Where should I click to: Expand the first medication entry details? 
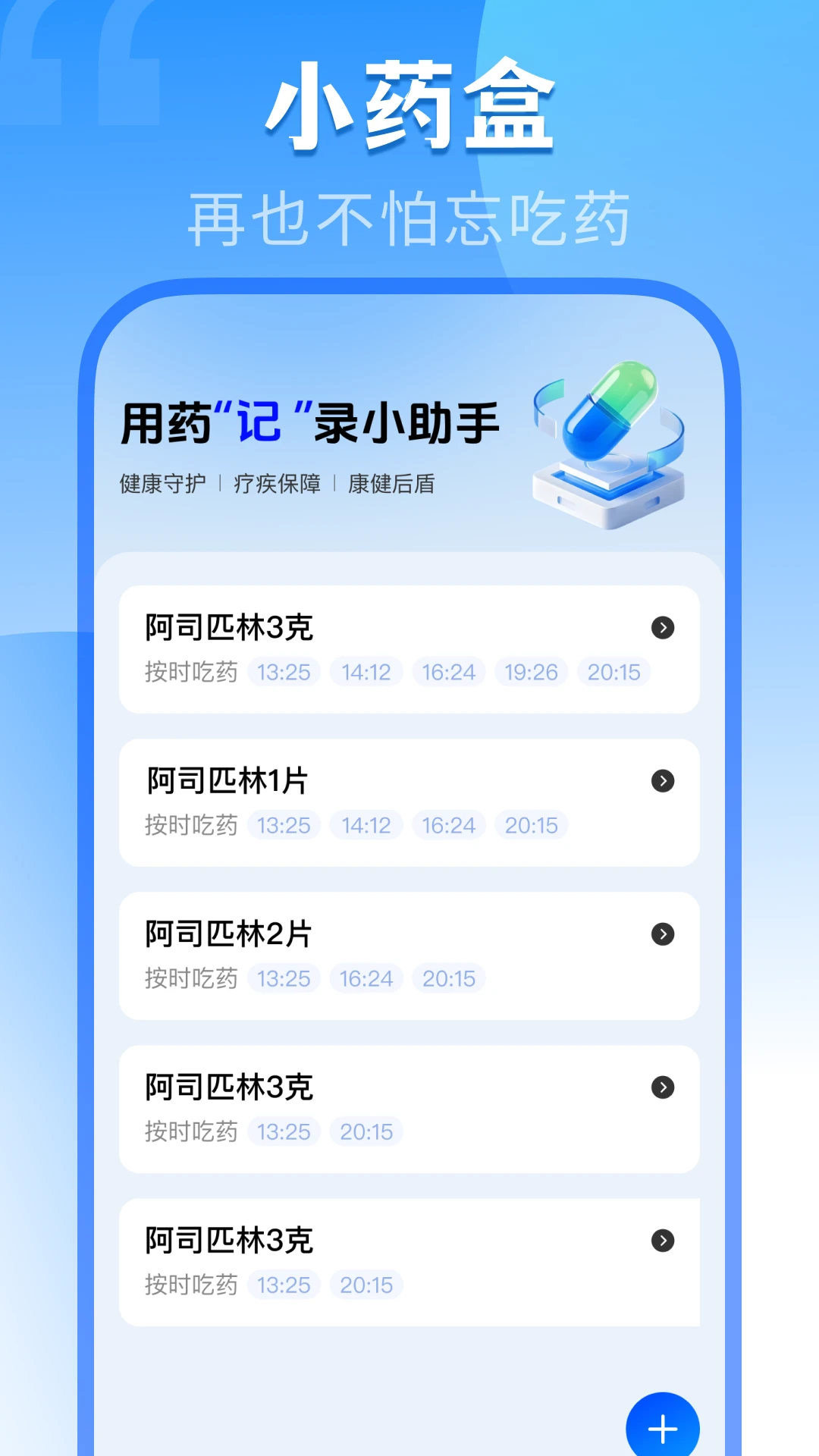pos(663,627)
